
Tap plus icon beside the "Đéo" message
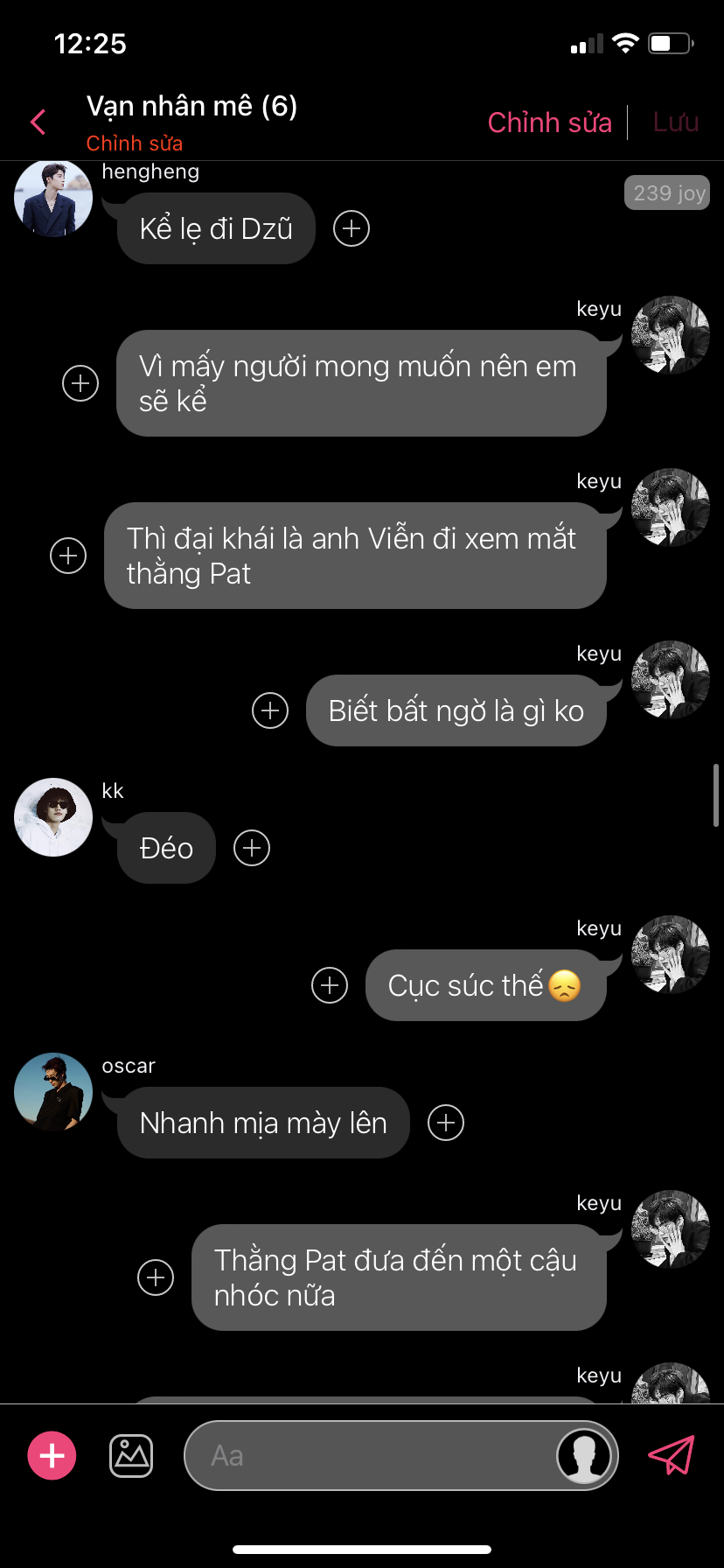coord(252,848)
